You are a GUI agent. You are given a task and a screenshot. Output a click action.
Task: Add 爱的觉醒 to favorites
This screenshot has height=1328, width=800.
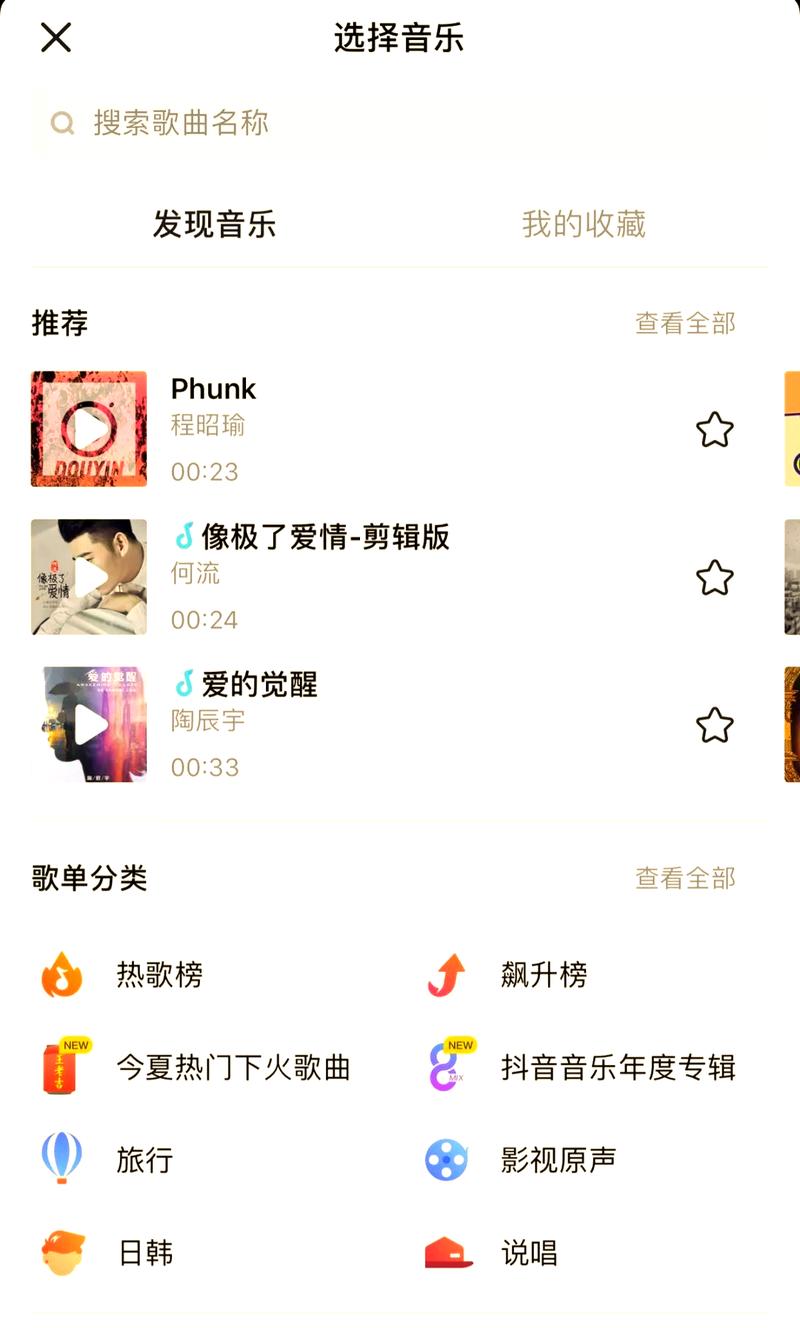pos(714,726)
